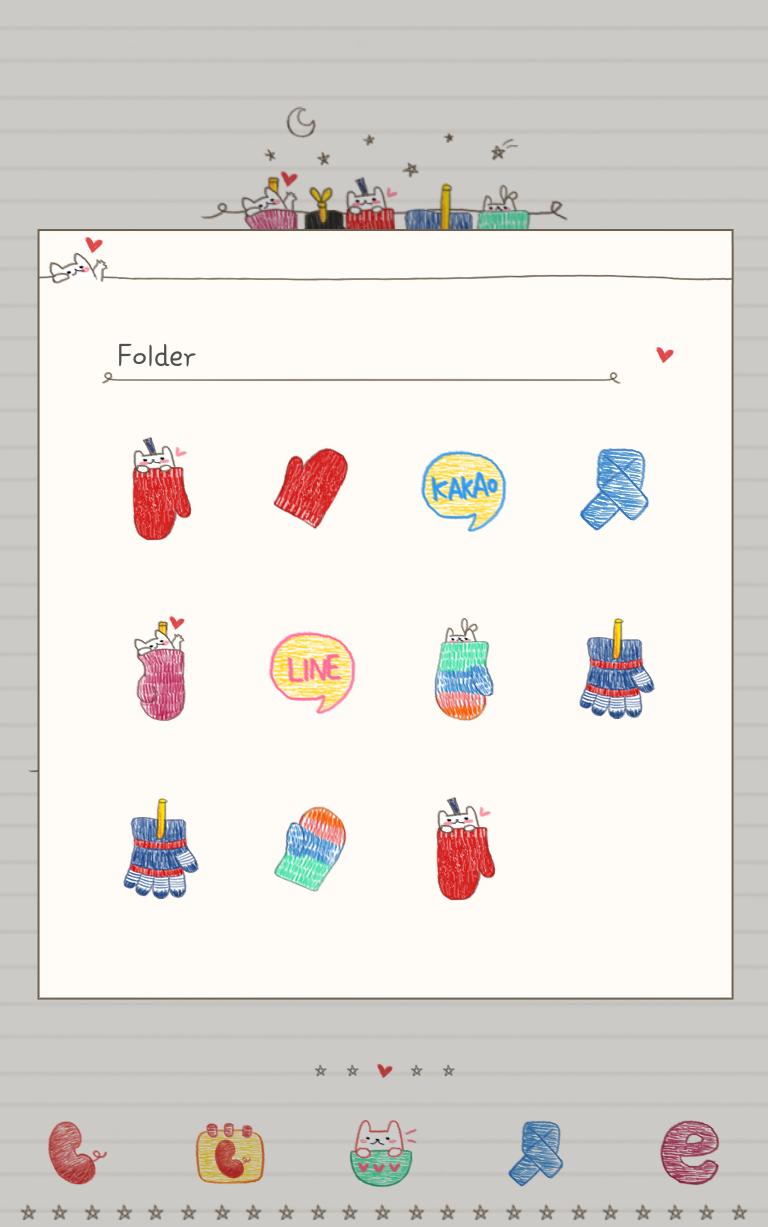Open the tilted striped mitten without an animal
The width and height of the screenshot is (768, 1227).
coord(311,849)
